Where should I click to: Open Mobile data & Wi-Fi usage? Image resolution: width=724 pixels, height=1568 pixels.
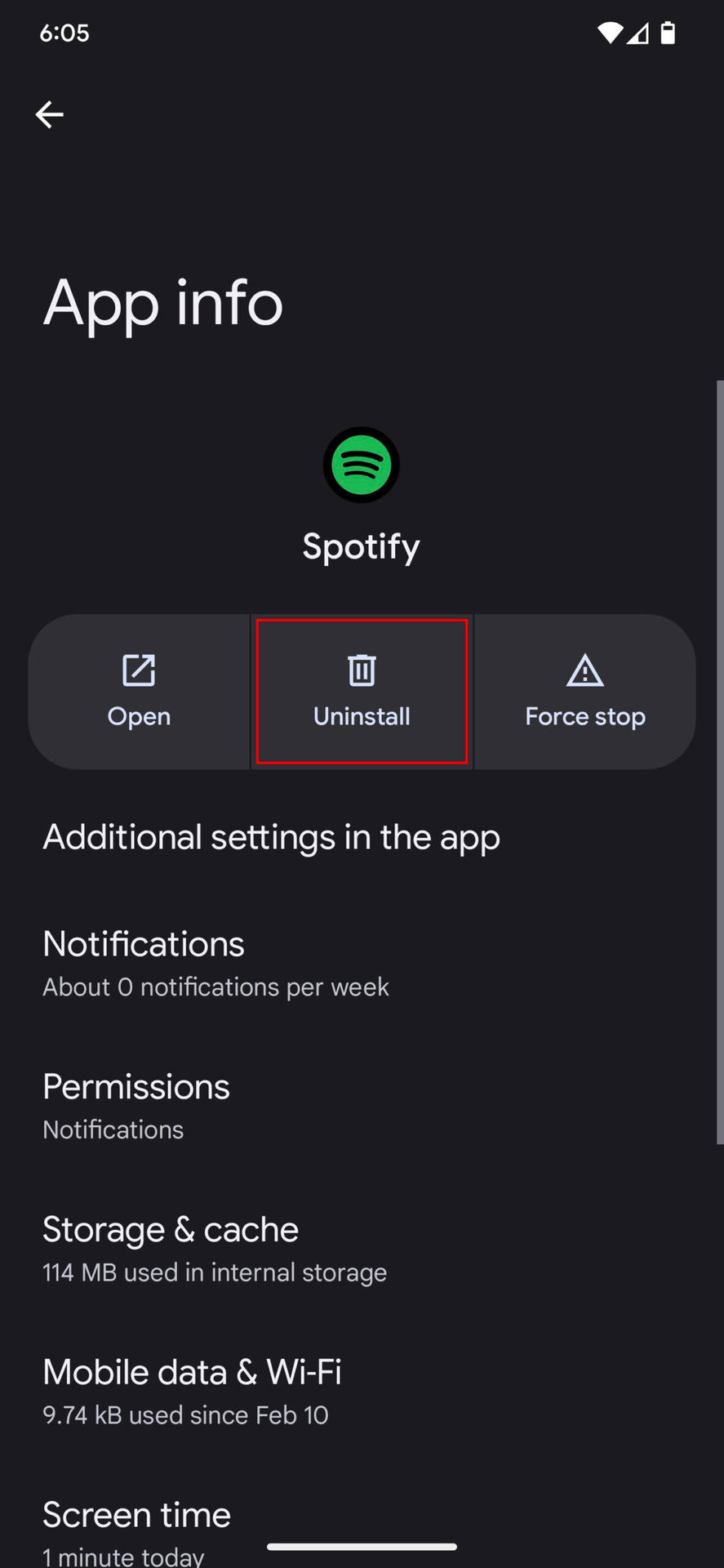coord(192,1392)
